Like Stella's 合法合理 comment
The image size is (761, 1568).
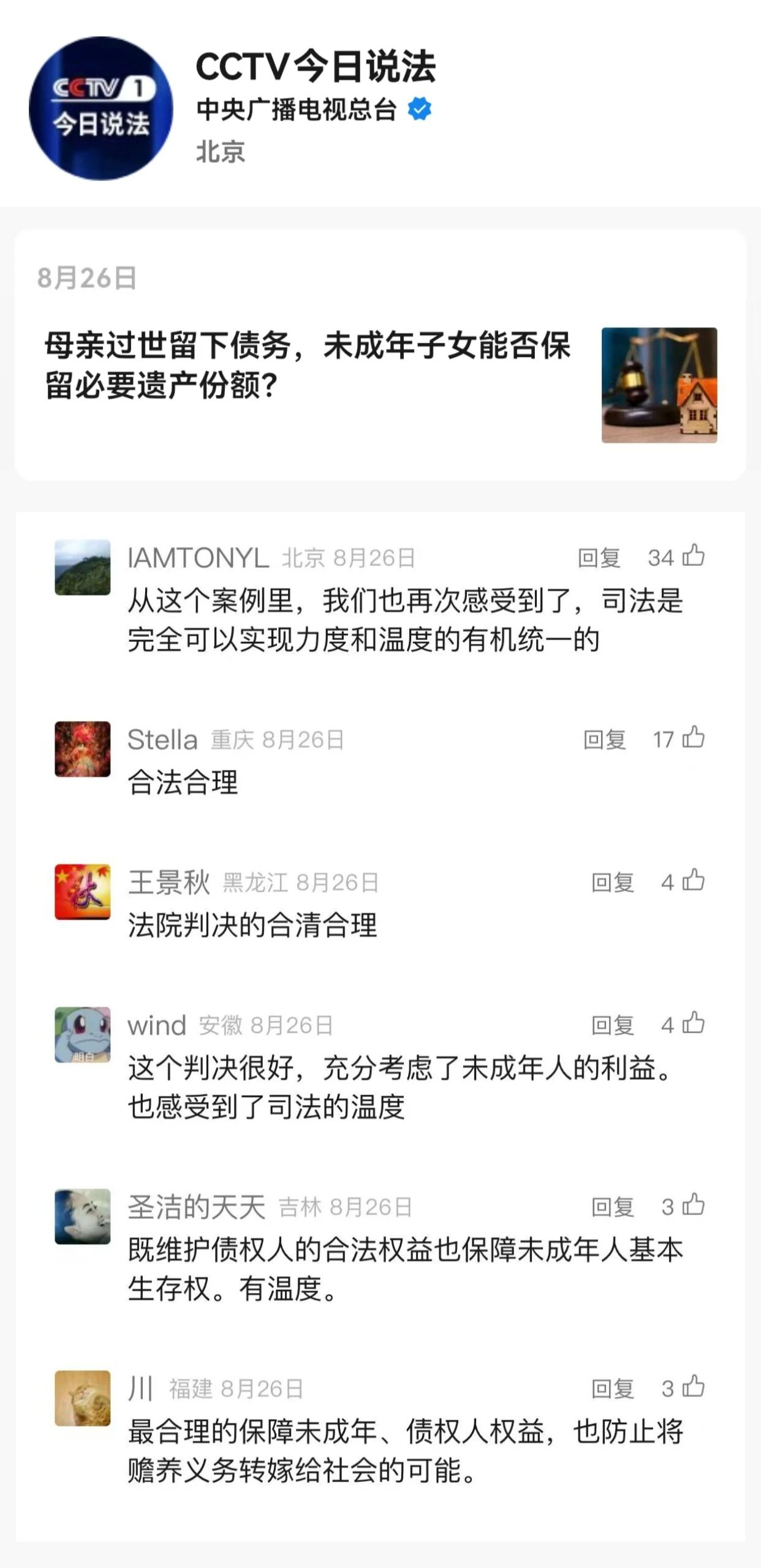(694, 737)
